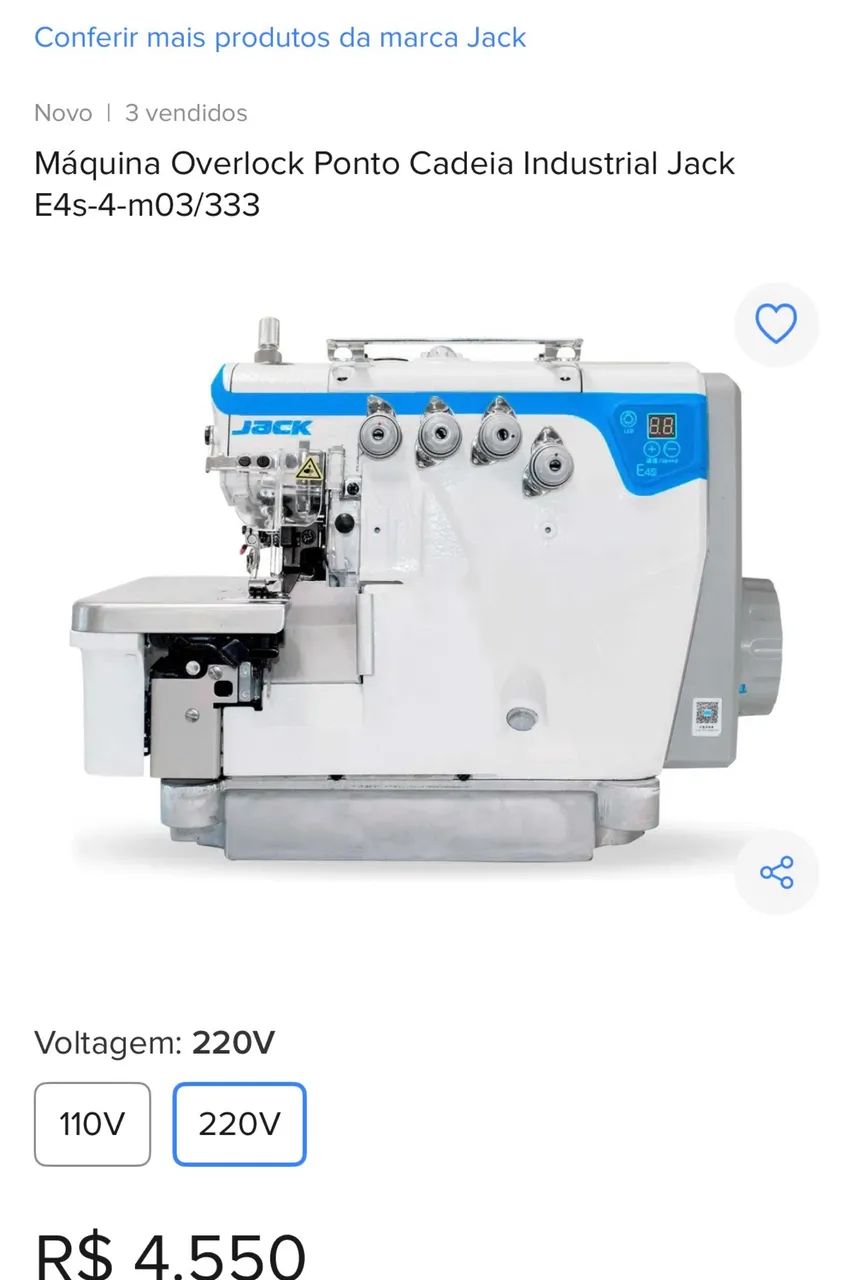
Task: Click the QR code sticker on the machine
Action: tap(705, 714)
